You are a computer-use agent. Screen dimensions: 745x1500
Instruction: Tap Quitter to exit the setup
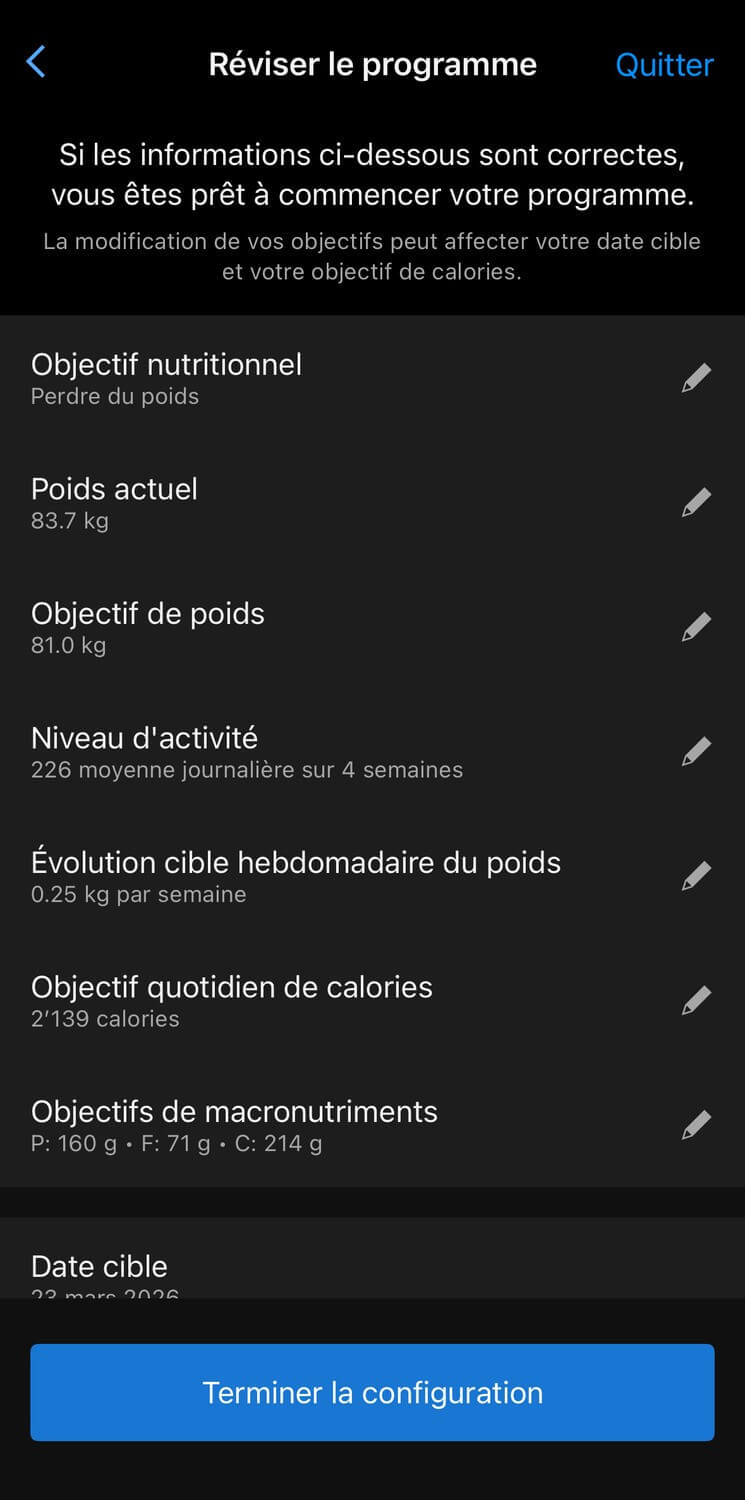click(x=664, y=65)
